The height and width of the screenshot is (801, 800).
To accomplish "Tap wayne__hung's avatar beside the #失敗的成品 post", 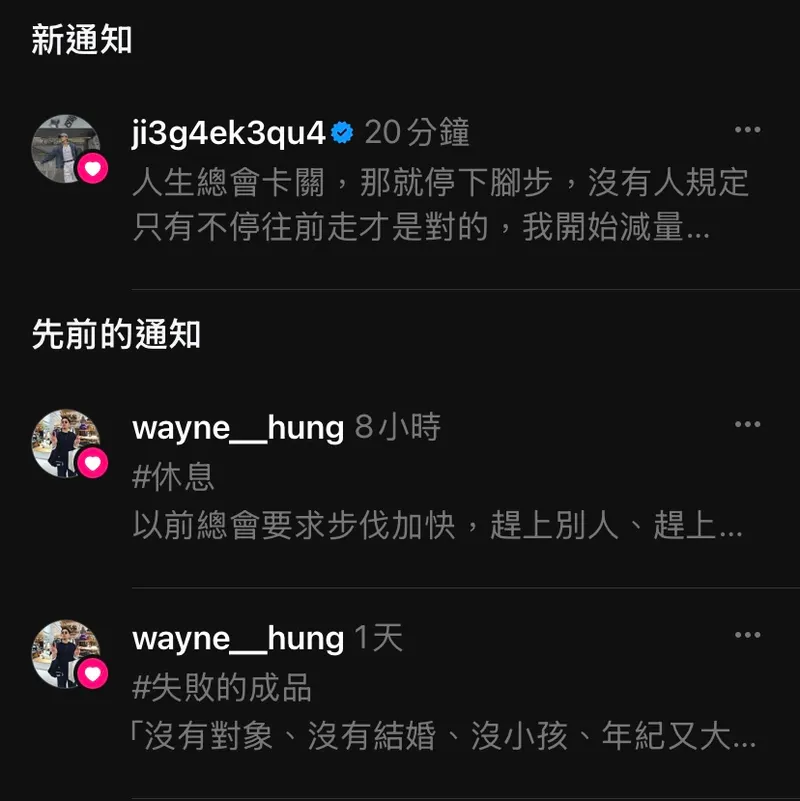I will pyautogui.click(x=66, y=654).
